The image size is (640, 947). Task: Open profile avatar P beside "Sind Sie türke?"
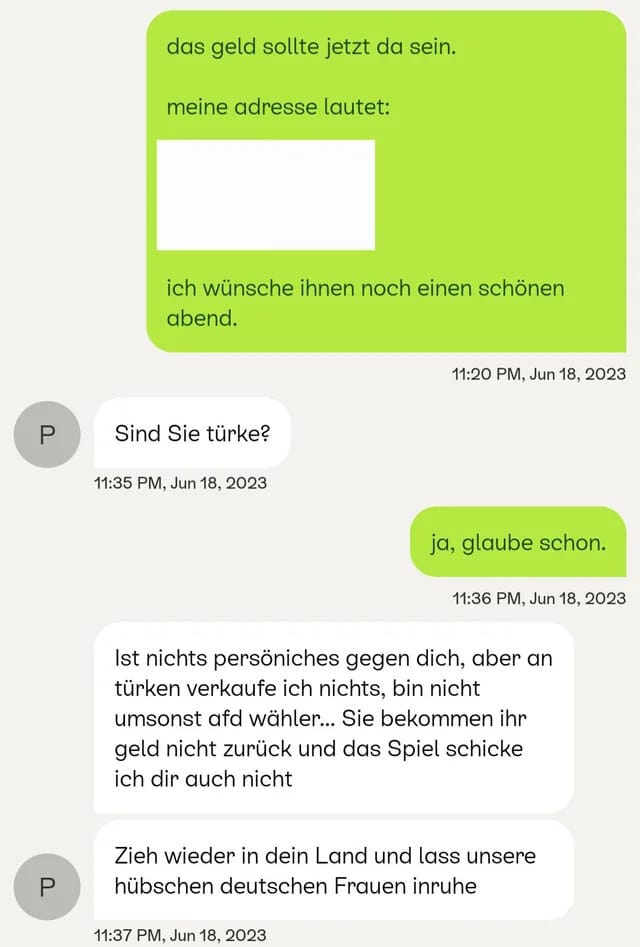[46, 436]
